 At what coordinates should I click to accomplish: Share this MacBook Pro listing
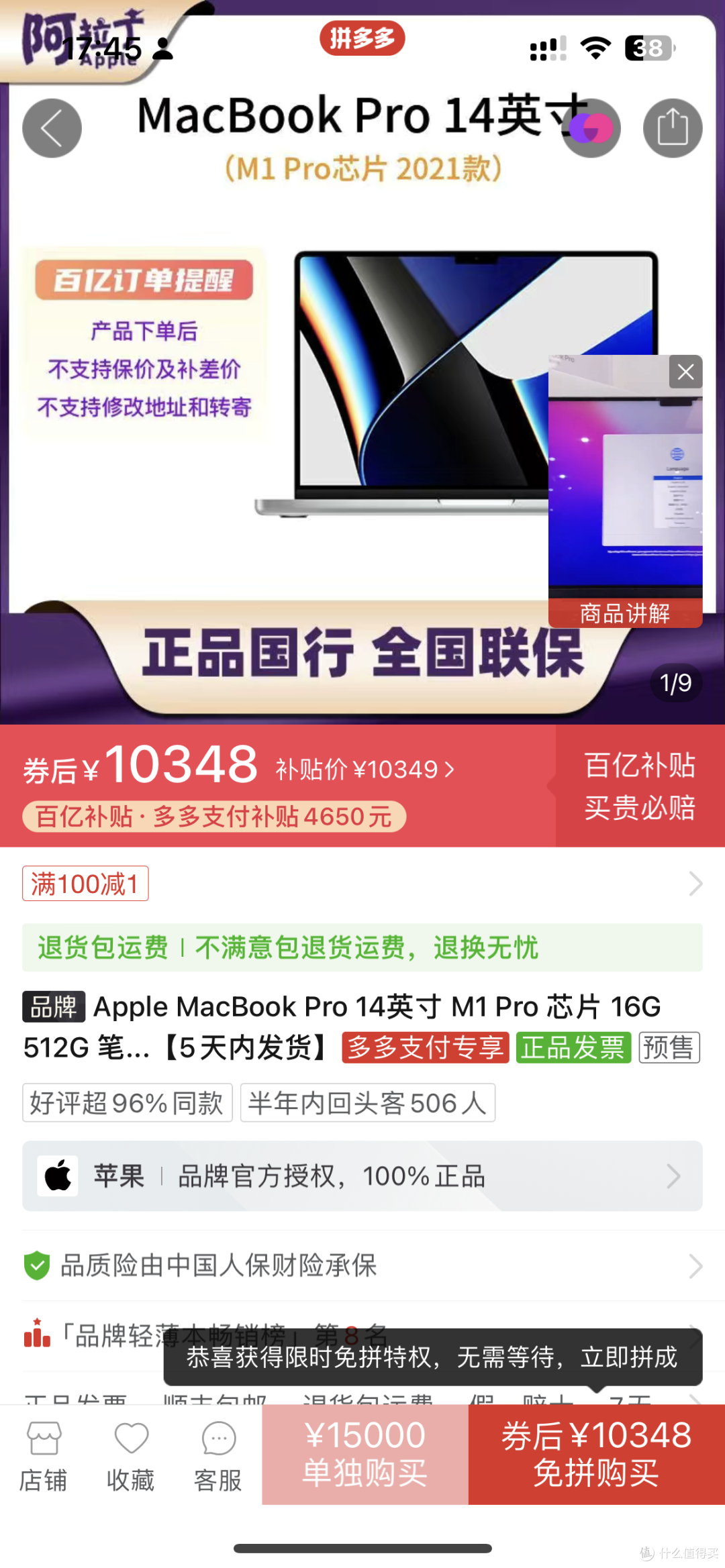[672, 128]
